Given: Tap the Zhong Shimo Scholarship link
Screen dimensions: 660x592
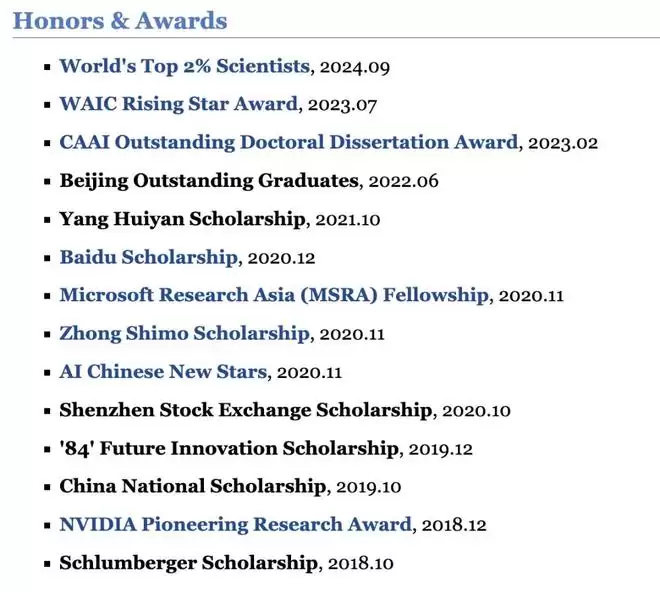Looking at the screenshot, I should (184, 333).
